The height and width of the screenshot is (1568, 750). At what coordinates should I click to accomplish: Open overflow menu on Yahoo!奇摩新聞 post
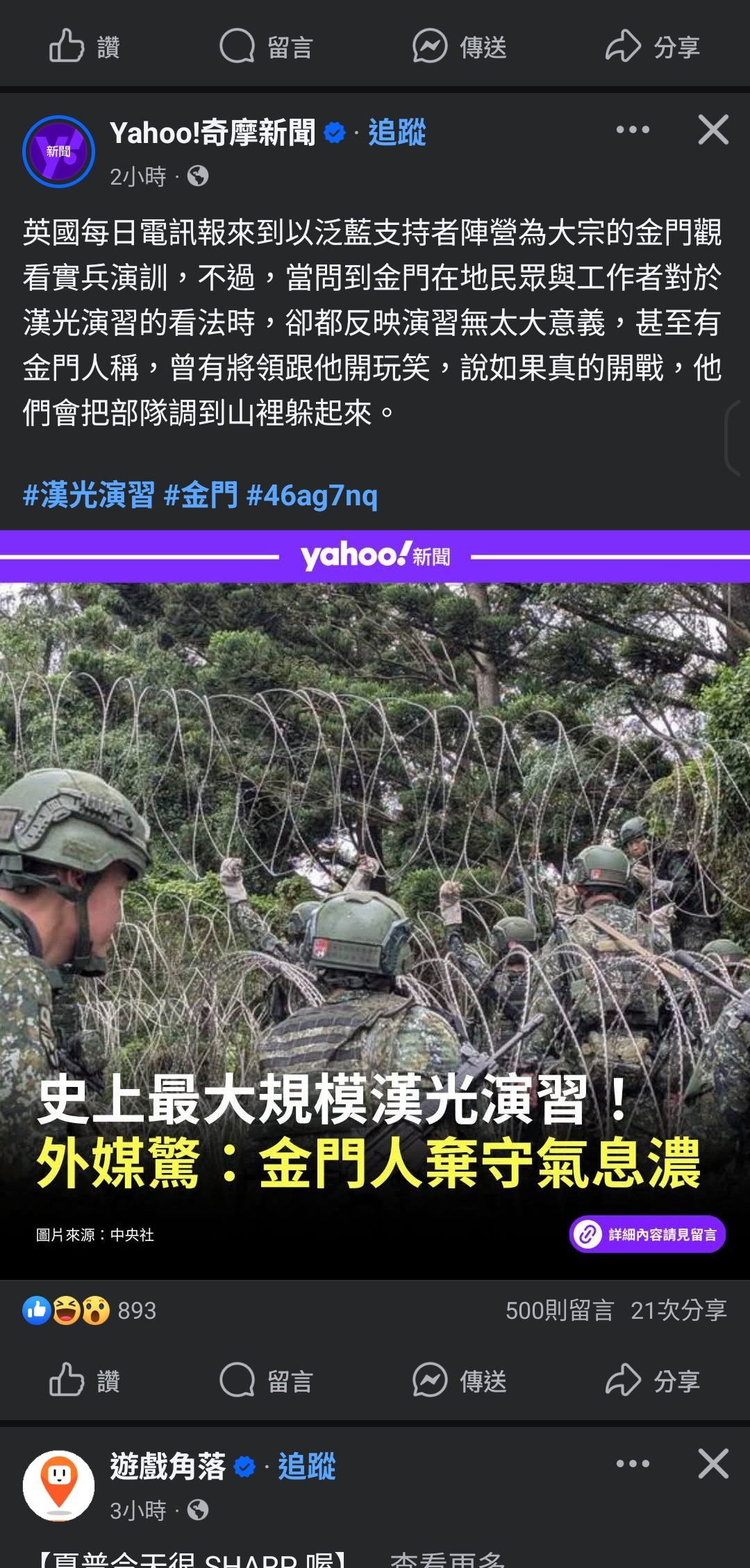pyautogui.click(x=633, y=130)
